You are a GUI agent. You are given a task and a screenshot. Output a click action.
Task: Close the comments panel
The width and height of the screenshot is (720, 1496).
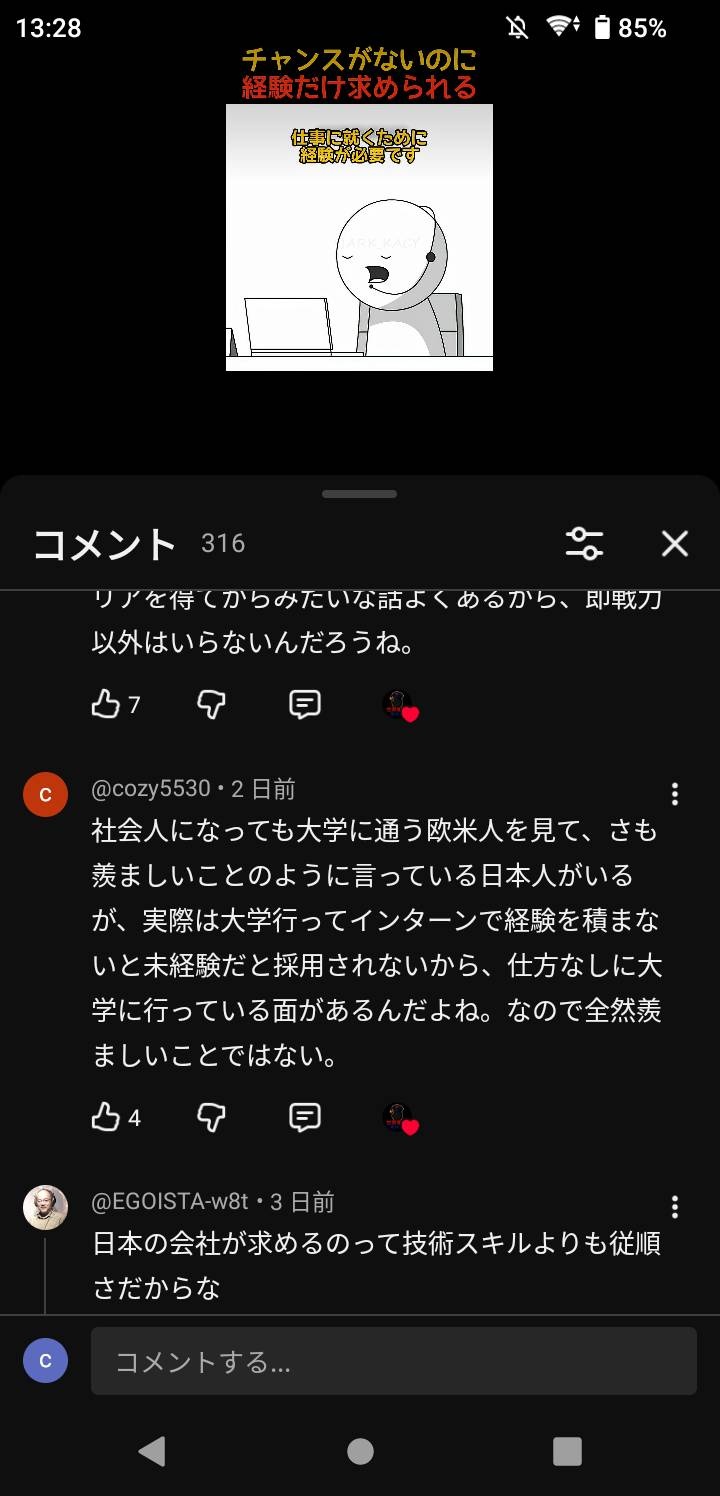click(675, 543)
